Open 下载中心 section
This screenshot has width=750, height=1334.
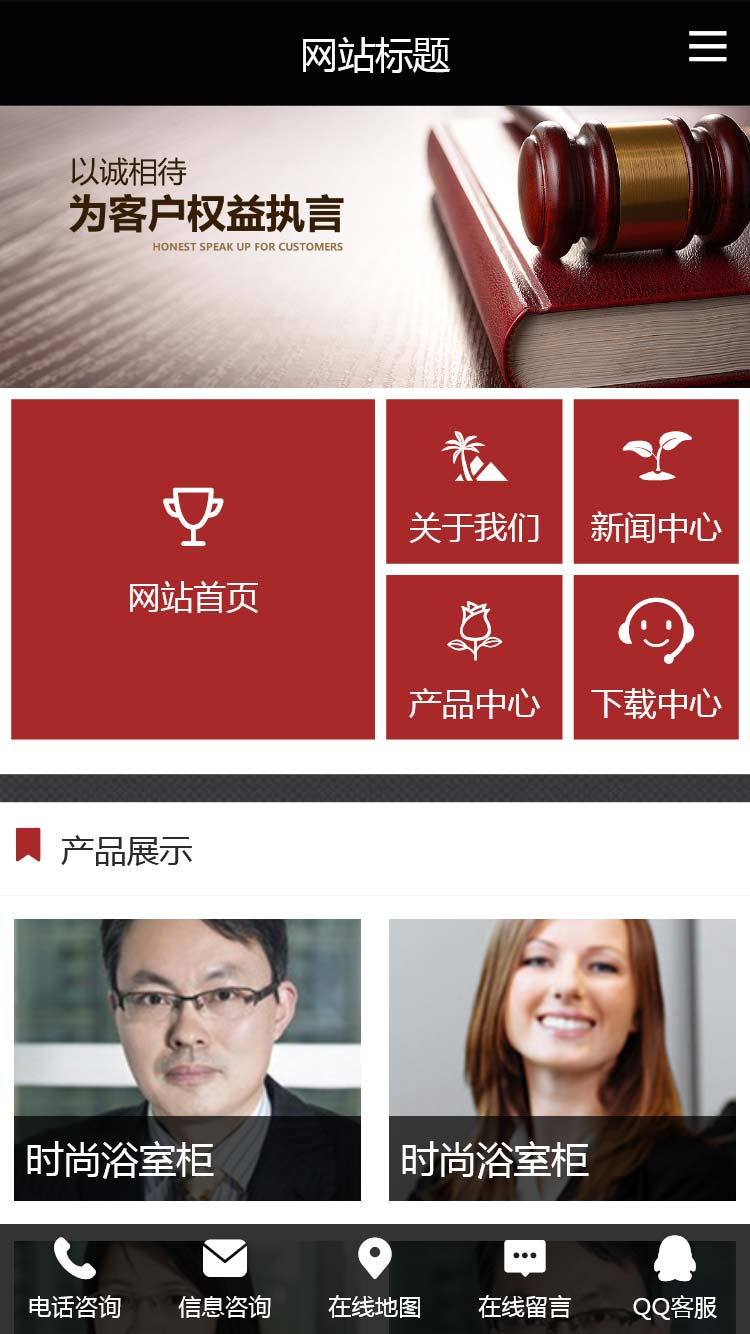656,657
